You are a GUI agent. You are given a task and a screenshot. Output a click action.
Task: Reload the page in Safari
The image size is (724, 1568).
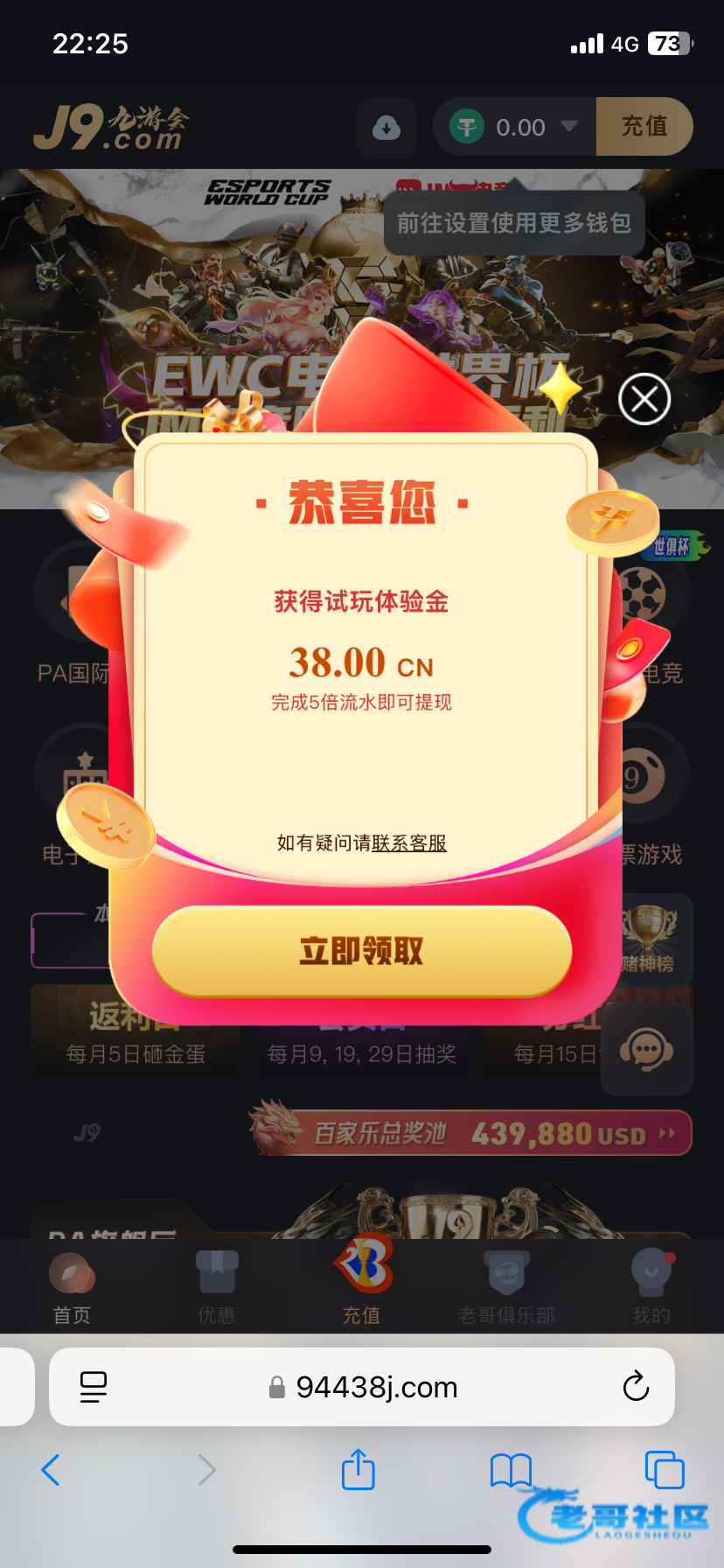click(636, 1387)
